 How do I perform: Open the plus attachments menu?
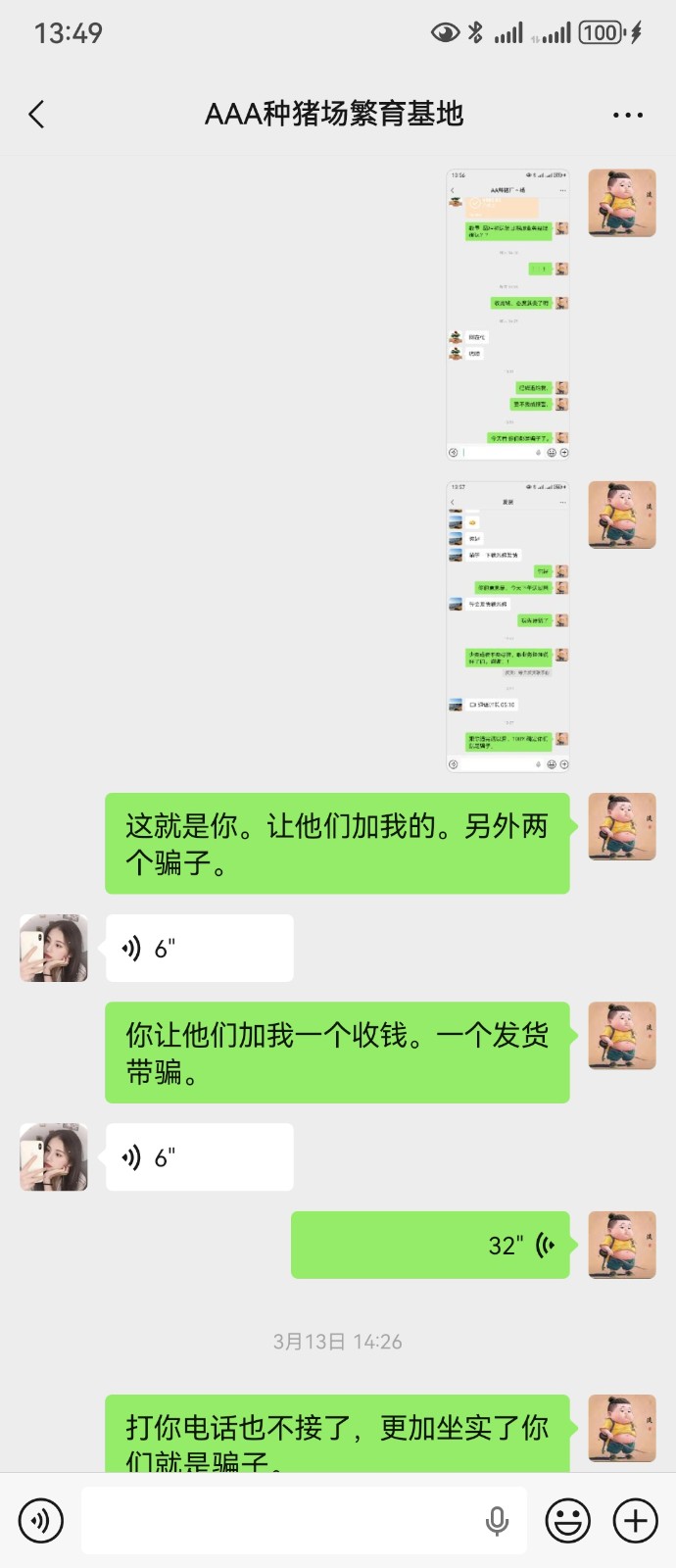click(x=635, y=1520)
